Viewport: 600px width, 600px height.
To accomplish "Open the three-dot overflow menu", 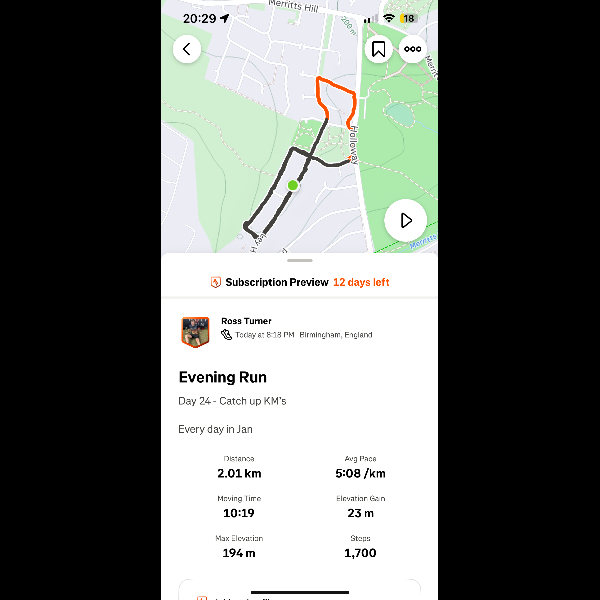I will (412, 49).
